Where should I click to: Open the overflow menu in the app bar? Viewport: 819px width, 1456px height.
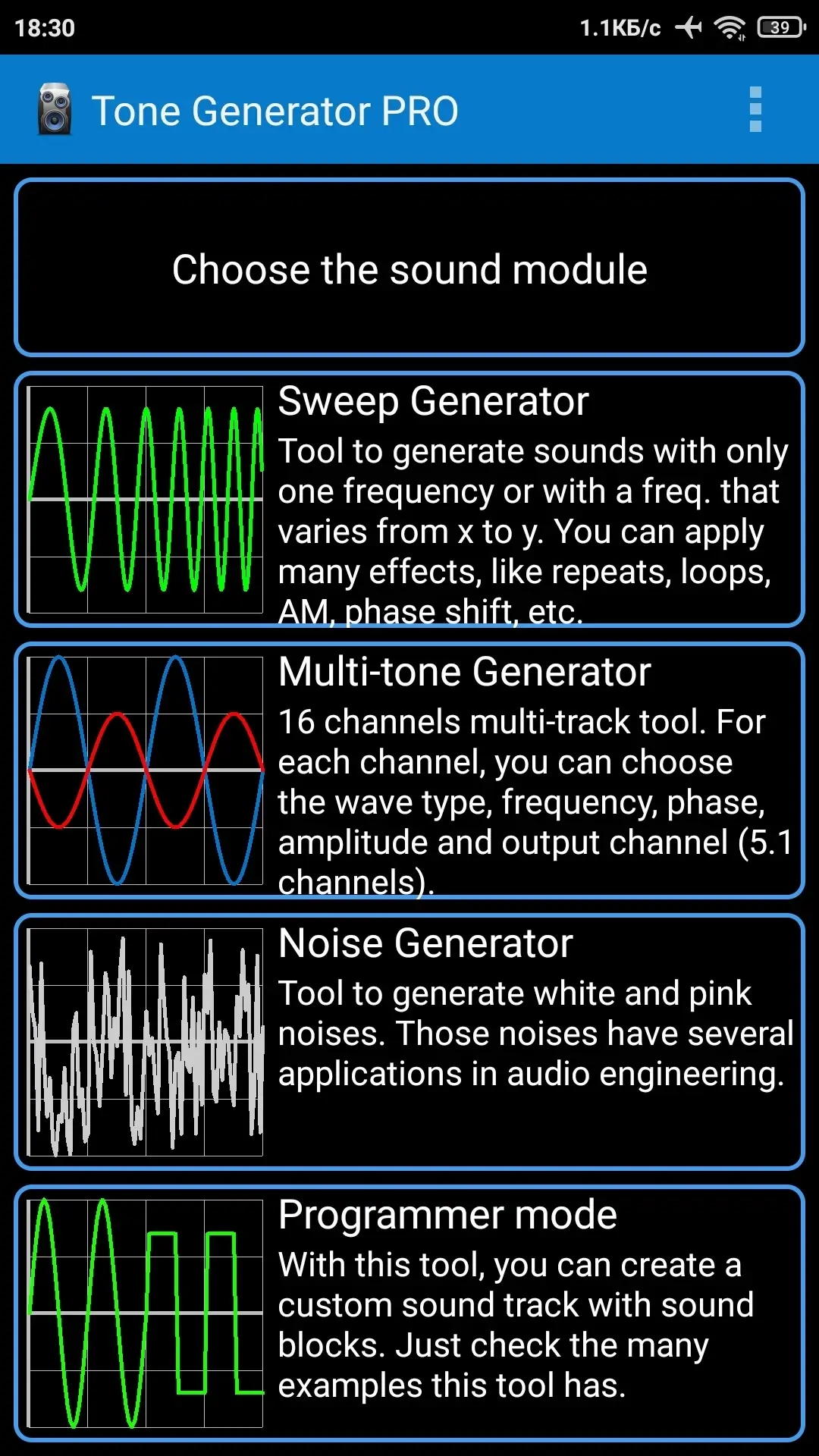pos(755,110)
